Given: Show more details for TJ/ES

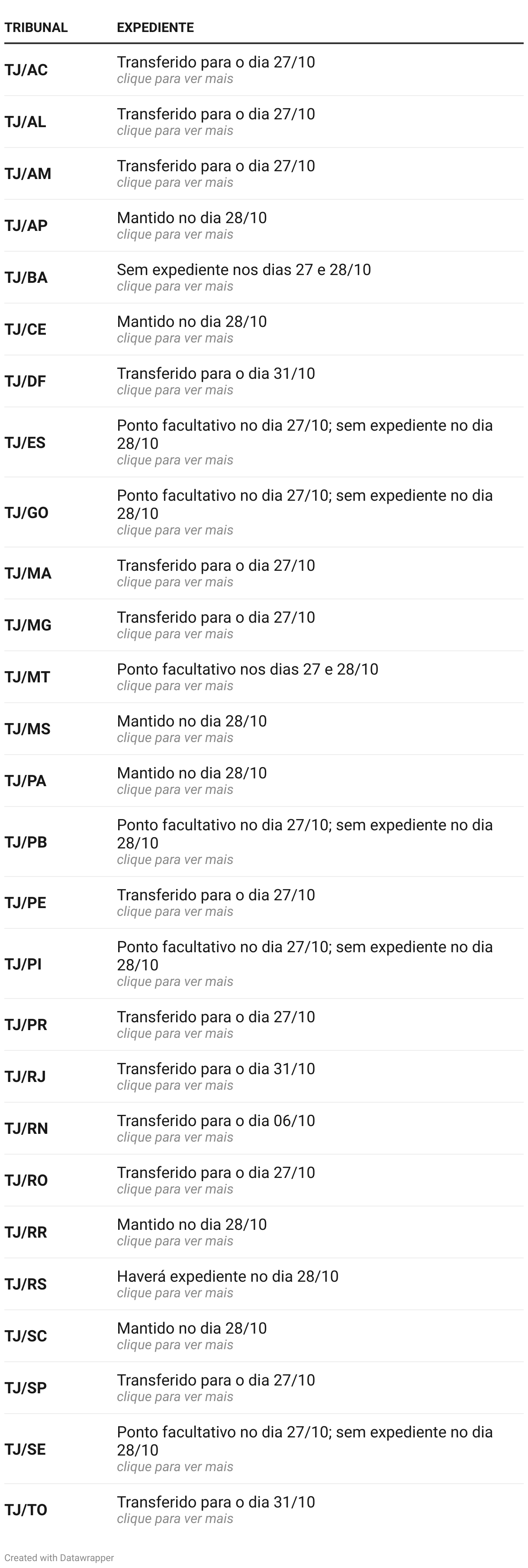Looking at the screenshot, I should 175,460.
